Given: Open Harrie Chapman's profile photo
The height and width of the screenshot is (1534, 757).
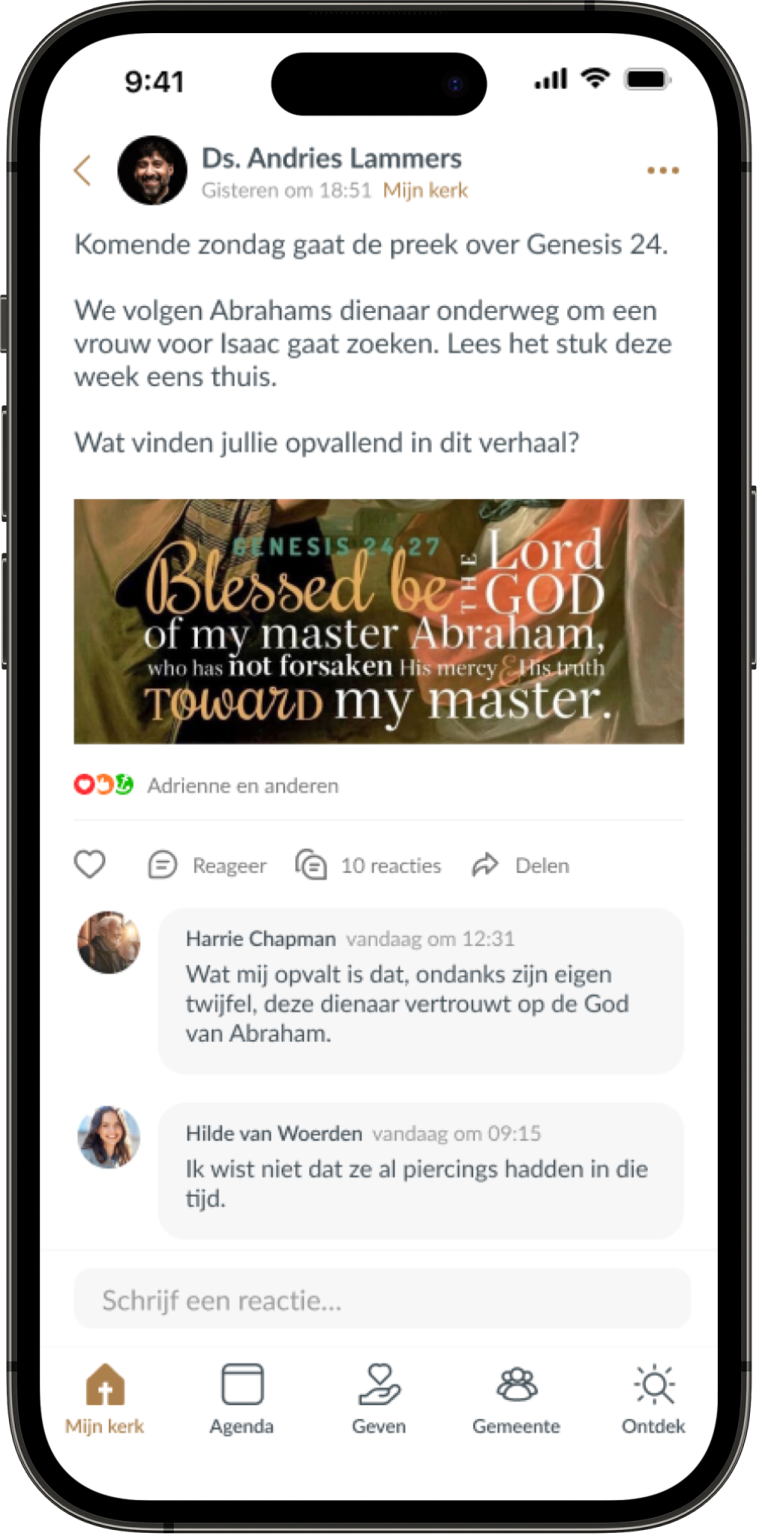Looking at the screenshot, I should click(109, 942).
